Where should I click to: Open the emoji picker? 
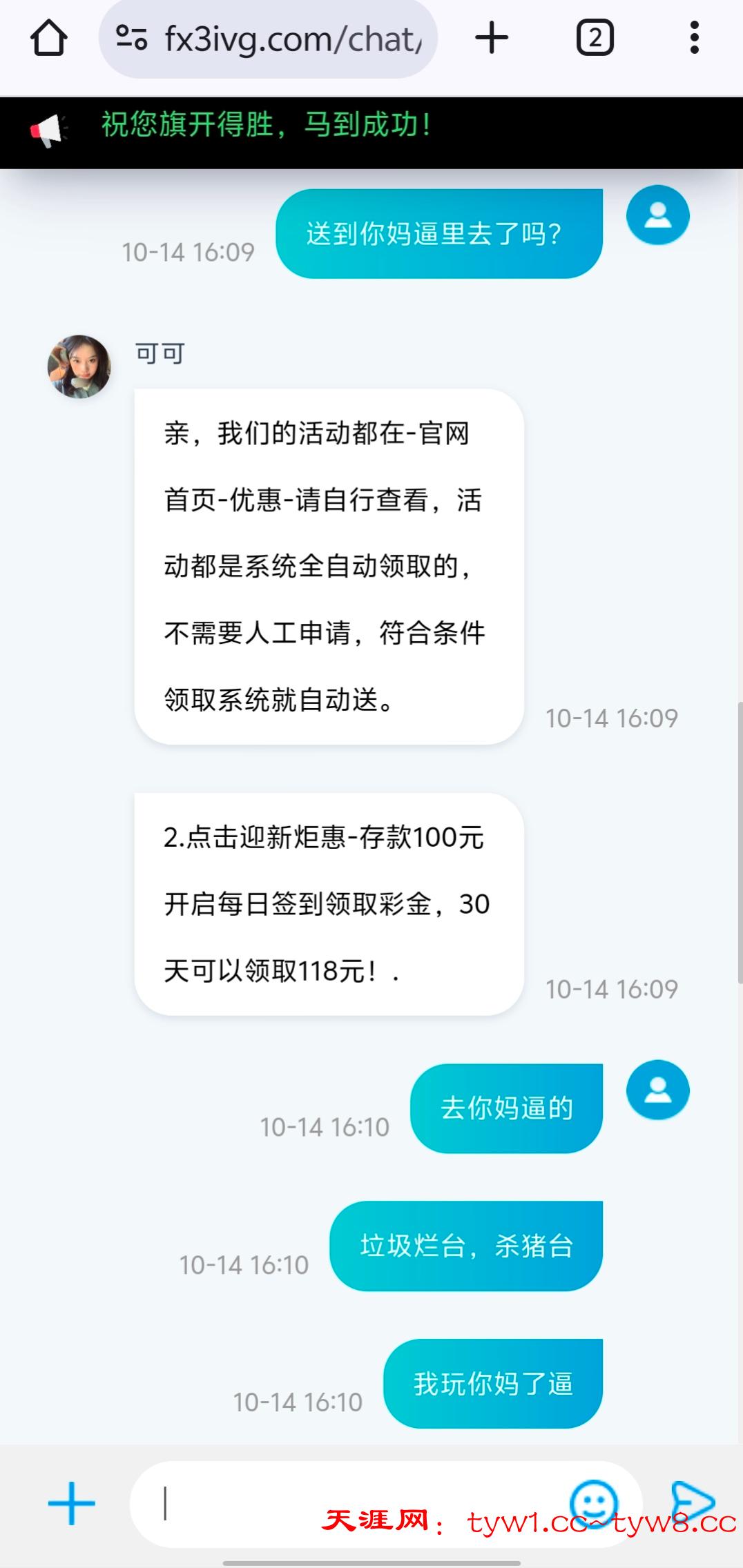point(593,1502)
